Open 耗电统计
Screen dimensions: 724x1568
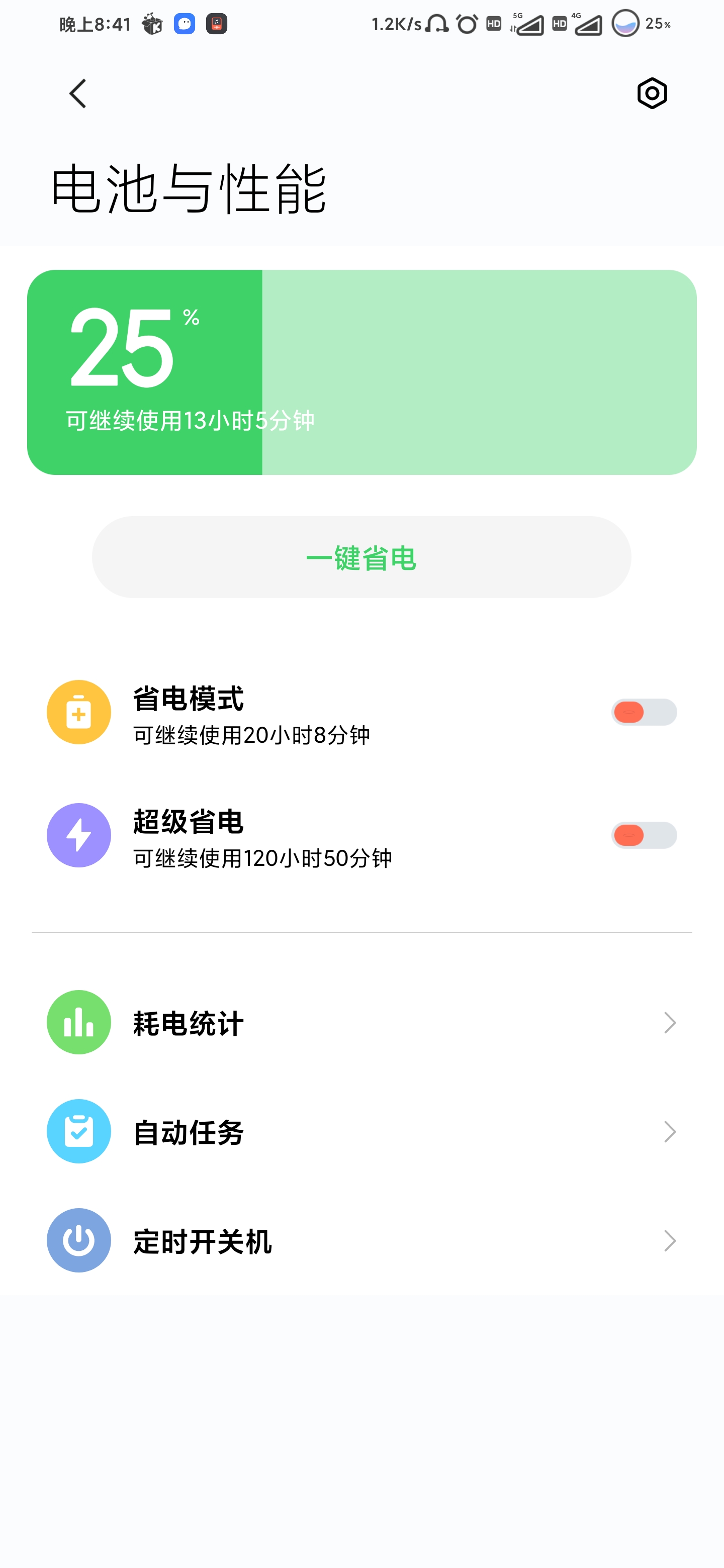click(361, 1023)
